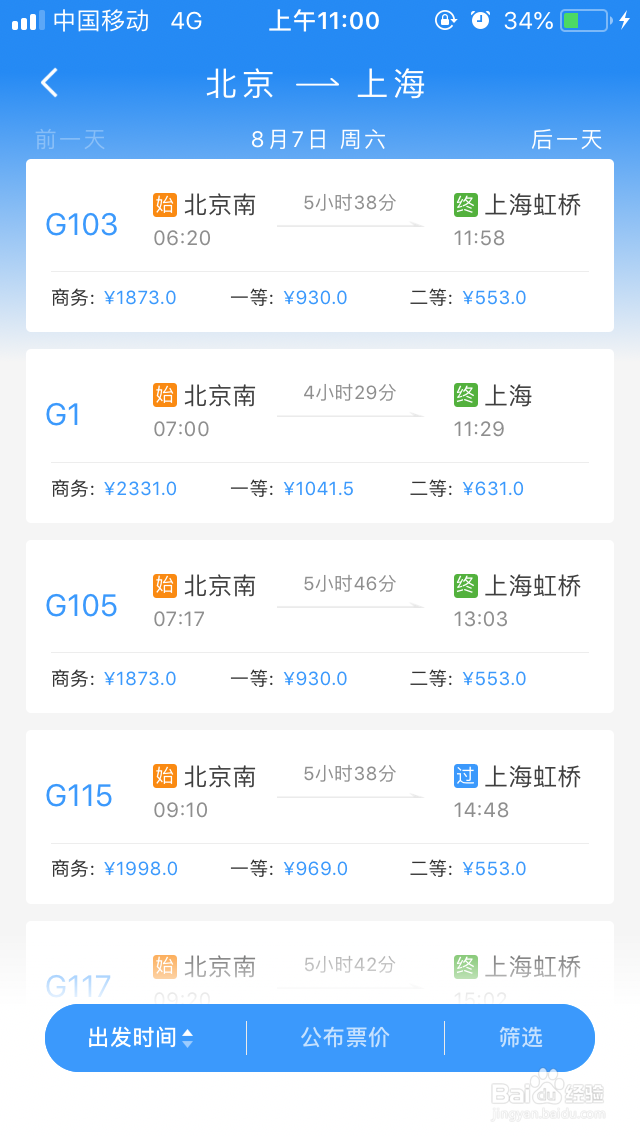Switch to the previous day 前一天
The width and height of the screenshot is (640, 1136).
(x=70, y=139)
